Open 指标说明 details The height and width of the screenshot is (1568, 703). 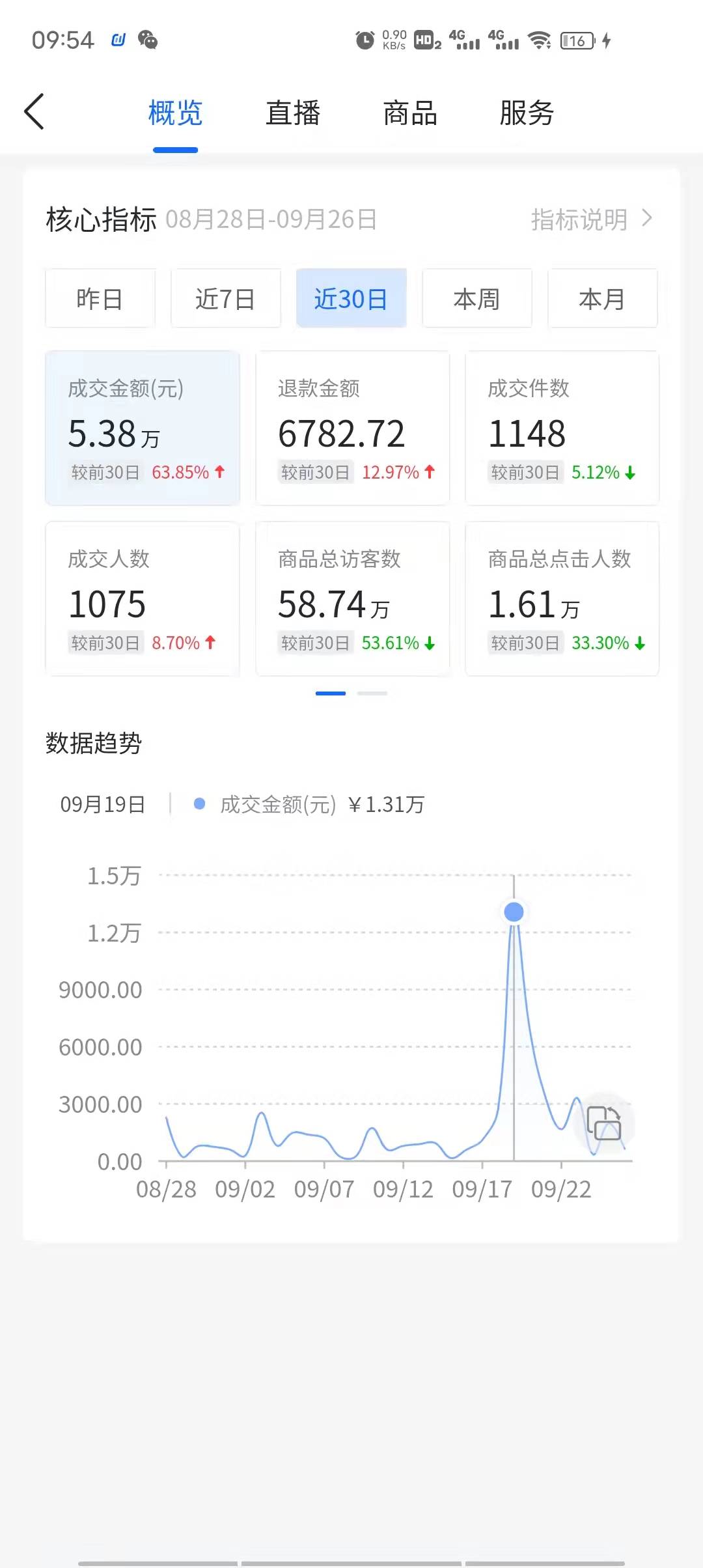[x=590, y=219]
